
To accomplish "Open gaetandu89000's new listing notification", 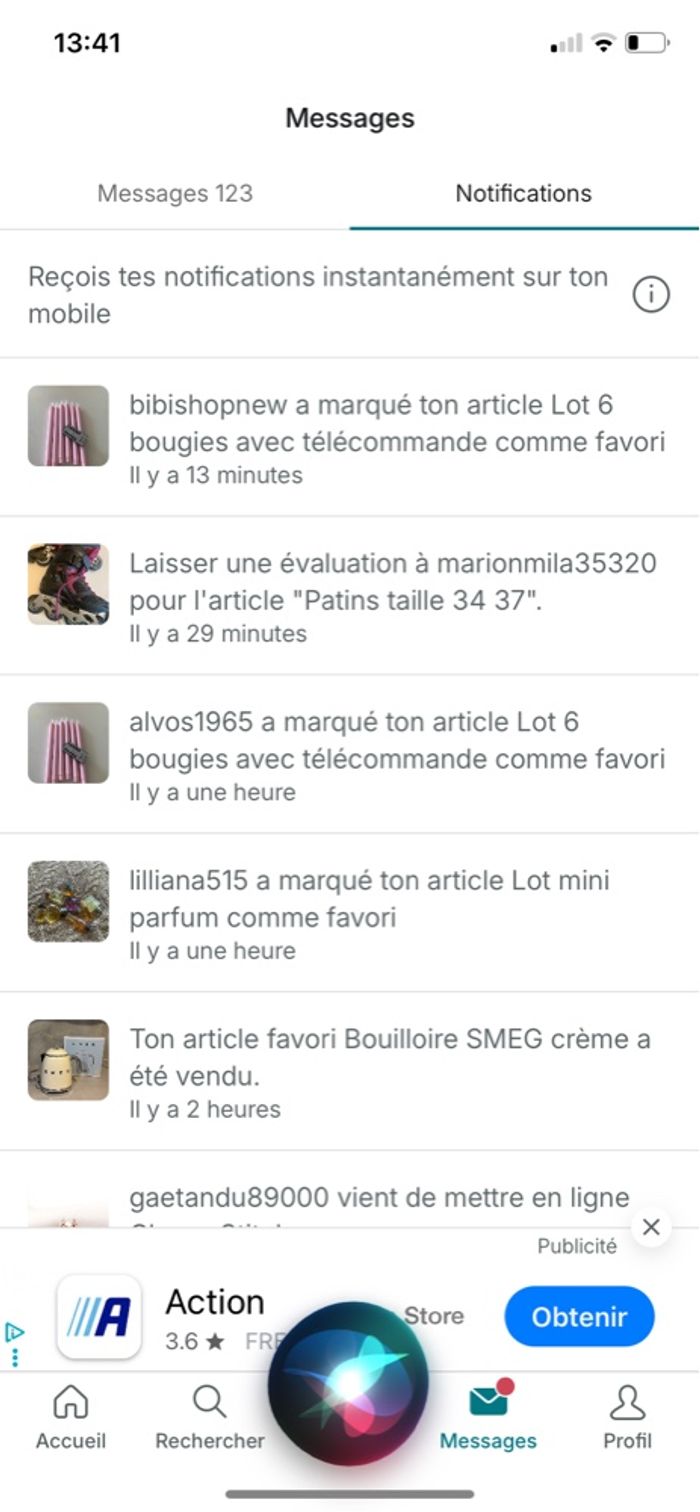I will 378,1198.
